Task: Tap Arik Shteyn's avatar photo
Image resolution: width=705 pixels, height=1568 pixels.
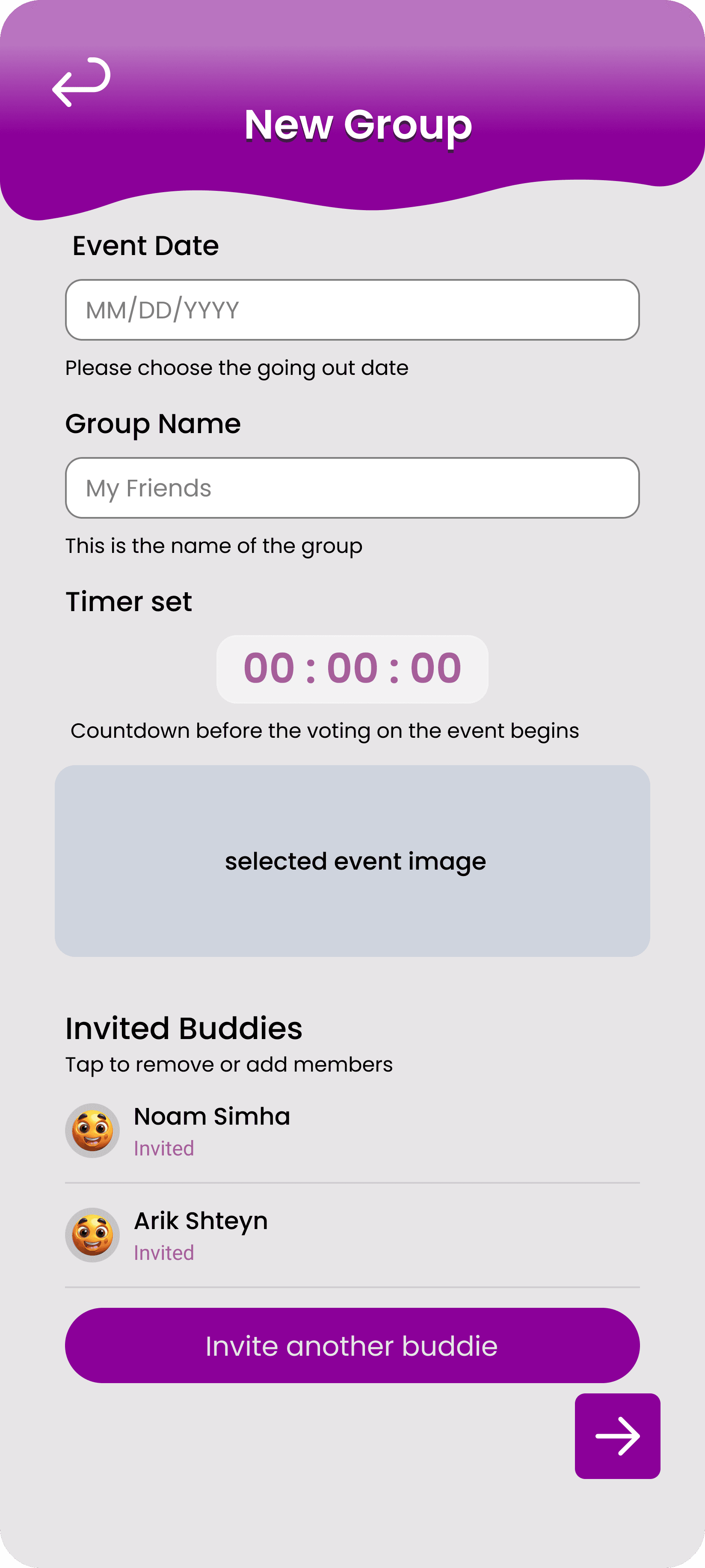Action: (x=92, y=1235)
